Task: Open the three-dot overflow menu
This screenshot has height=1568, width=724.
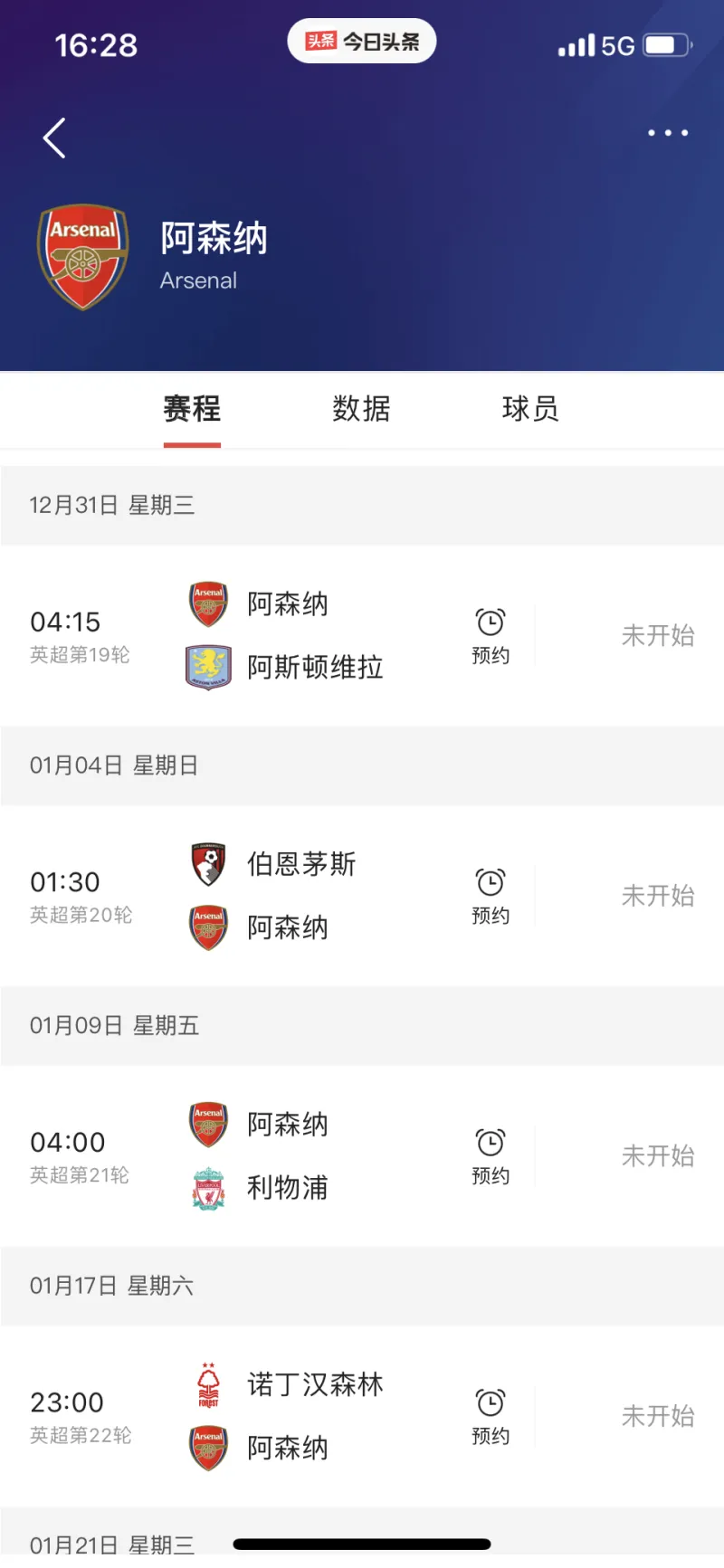Action: pos(668,133)
